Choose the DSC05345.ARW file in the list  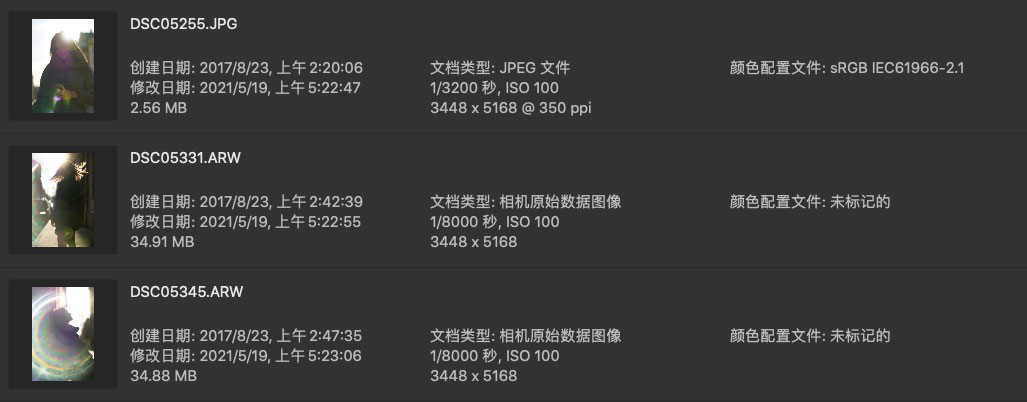186,291
